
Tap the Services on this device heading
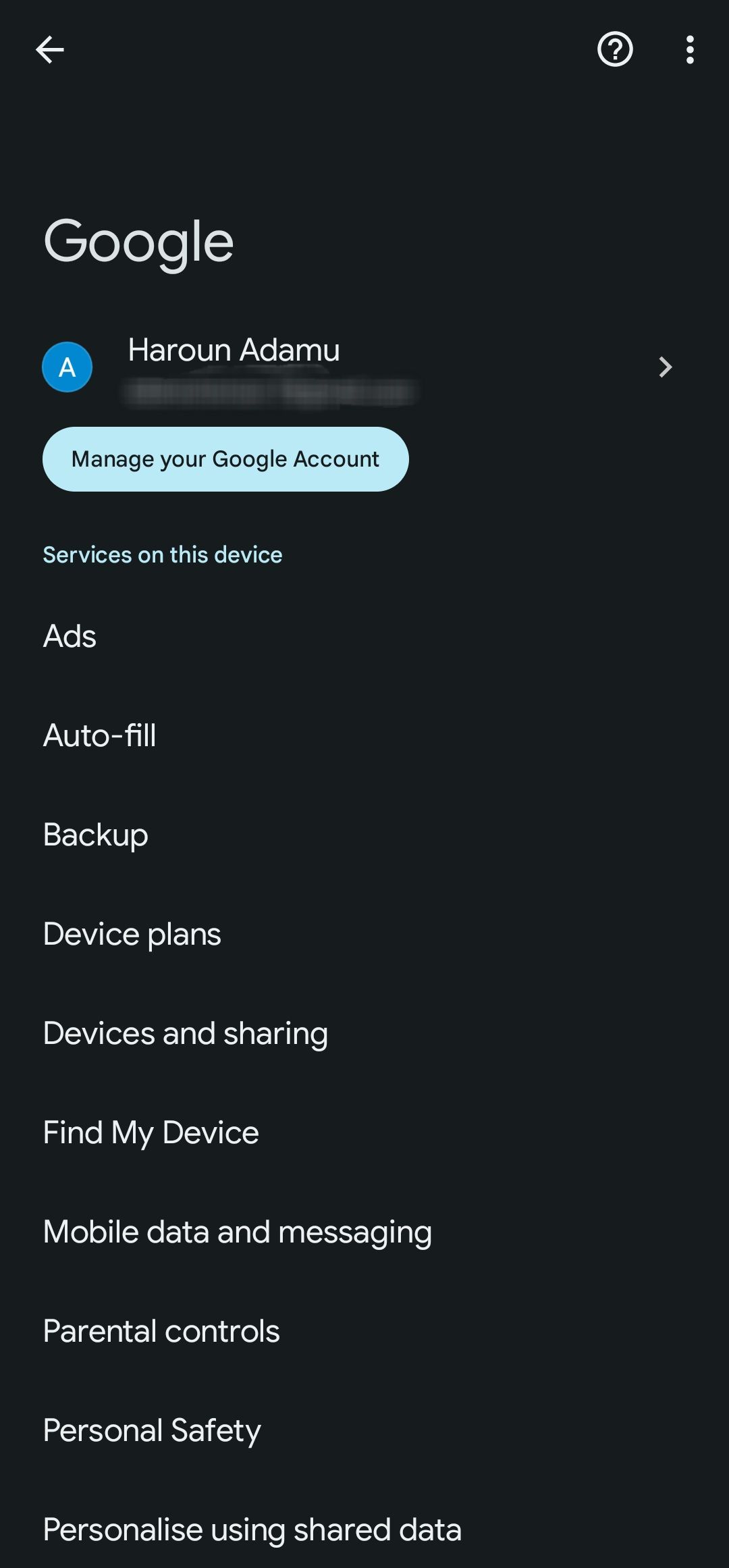(163, 554)
